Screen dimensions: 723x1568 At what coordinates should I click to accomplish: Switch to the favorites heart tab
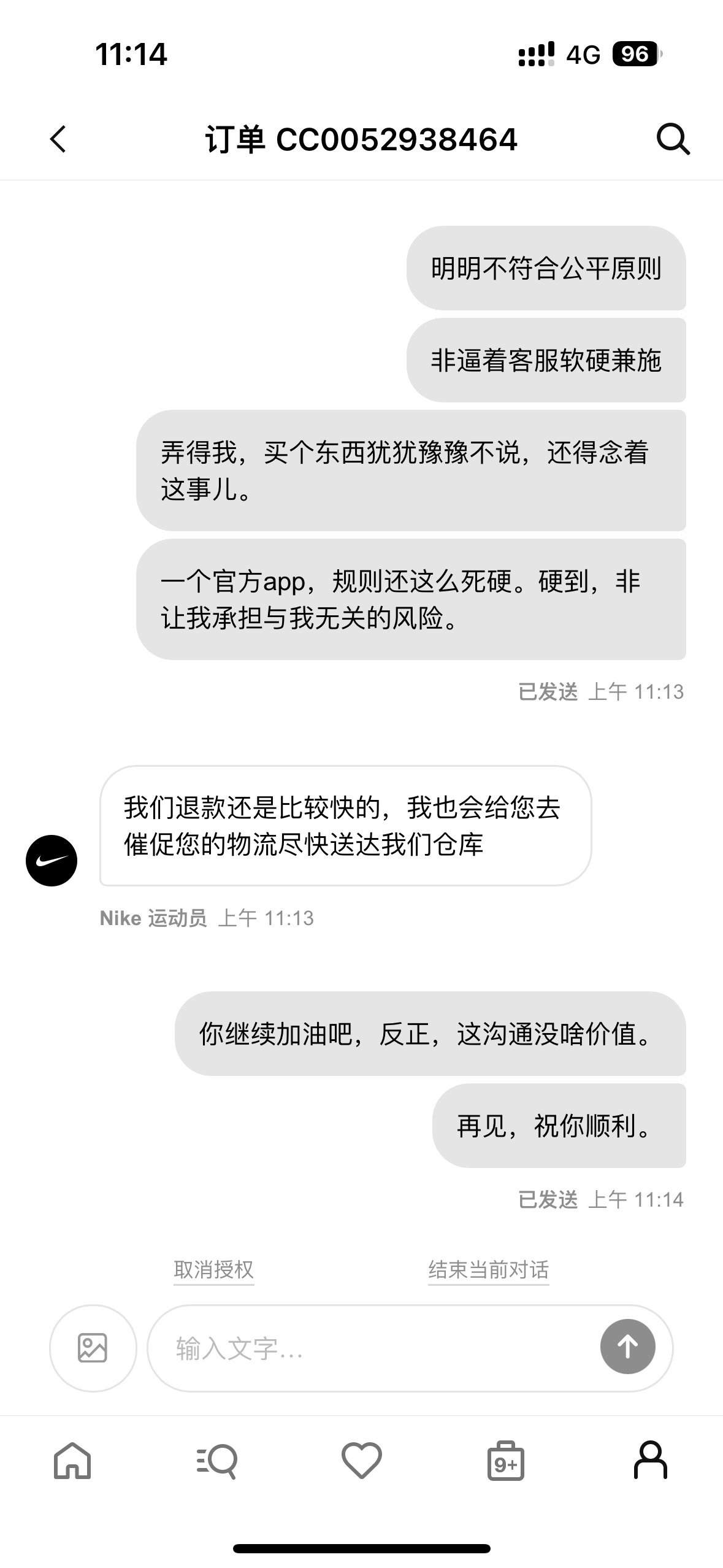pos(361,1461)
